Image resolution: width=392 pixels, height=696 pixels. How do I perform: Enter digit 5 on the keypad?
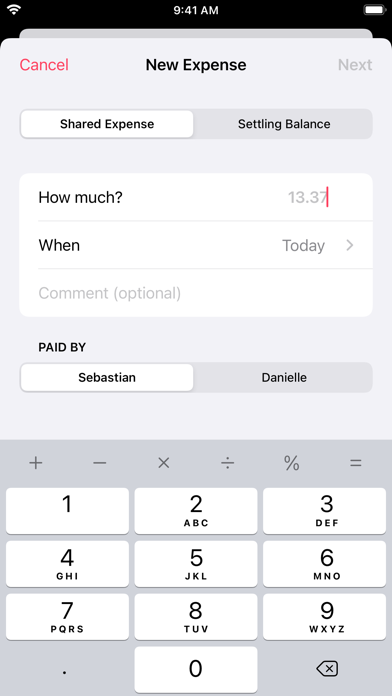(196, 564)
